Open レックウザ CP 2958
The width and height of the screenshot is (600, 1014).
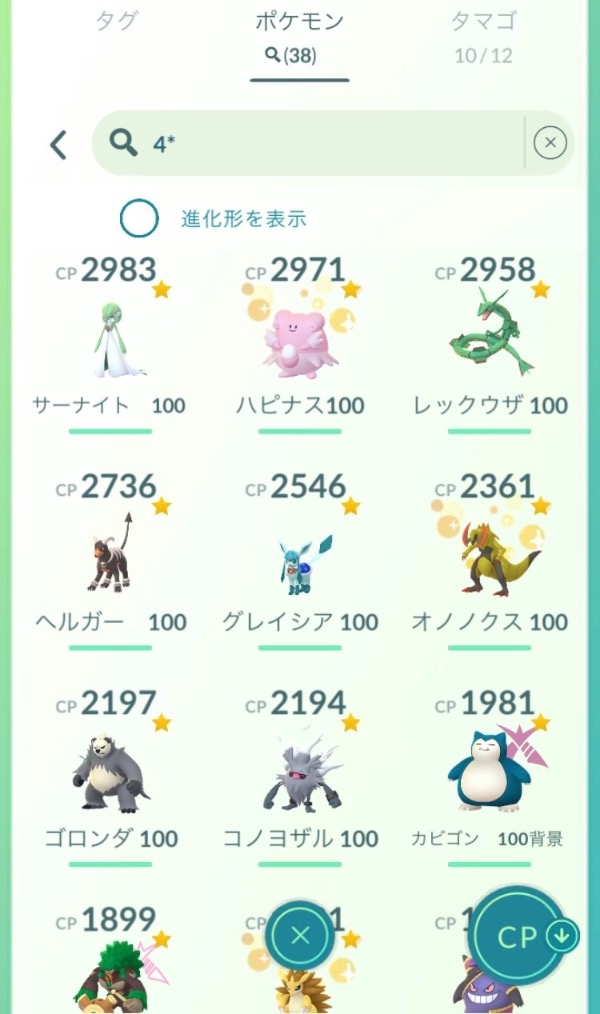[490, 340]
